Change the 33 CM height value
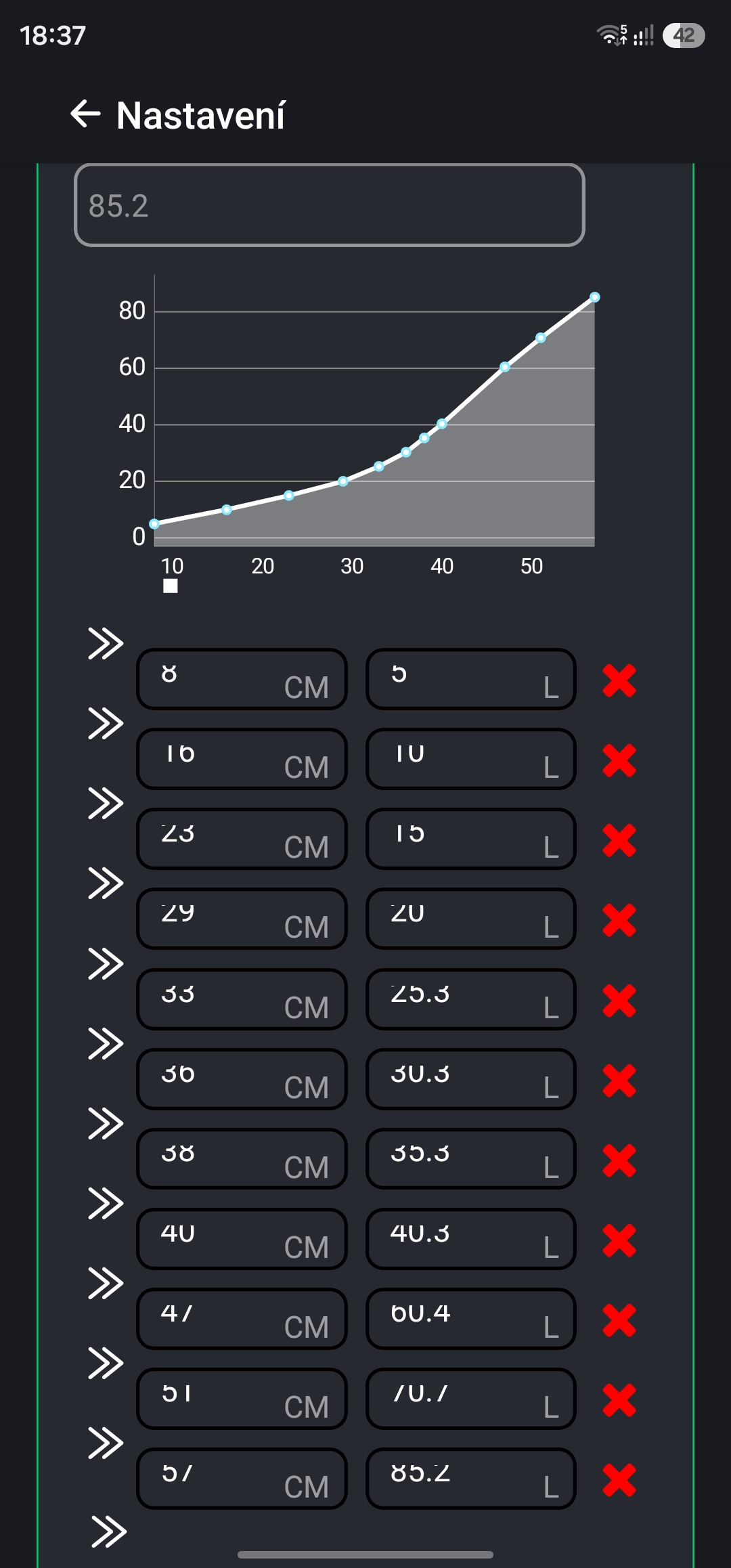The height and width of the screenshot is (1568, 731). tap(242, 999)
